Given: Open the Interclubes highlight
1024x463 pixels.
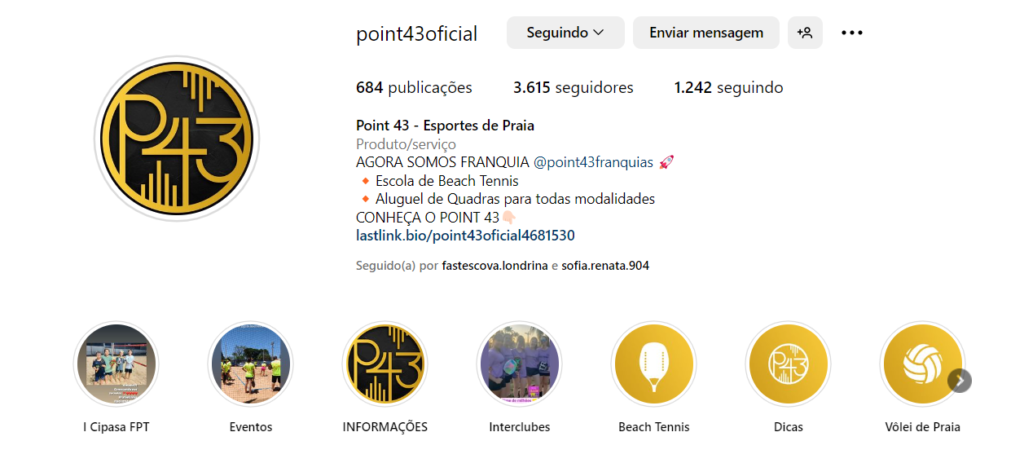Looking at the screenshot, I should coord(519,365).
